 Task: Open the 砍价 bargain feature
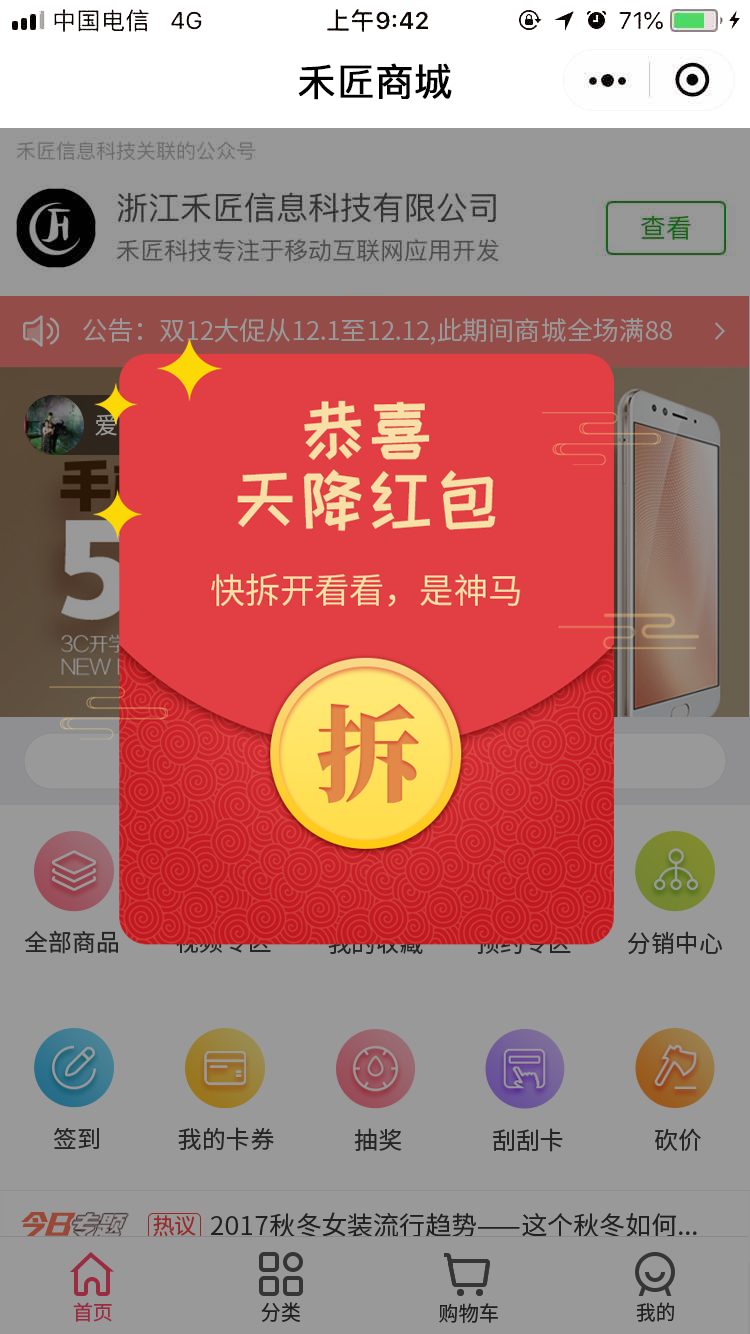pyautogui.click(x=676, y=1070)
